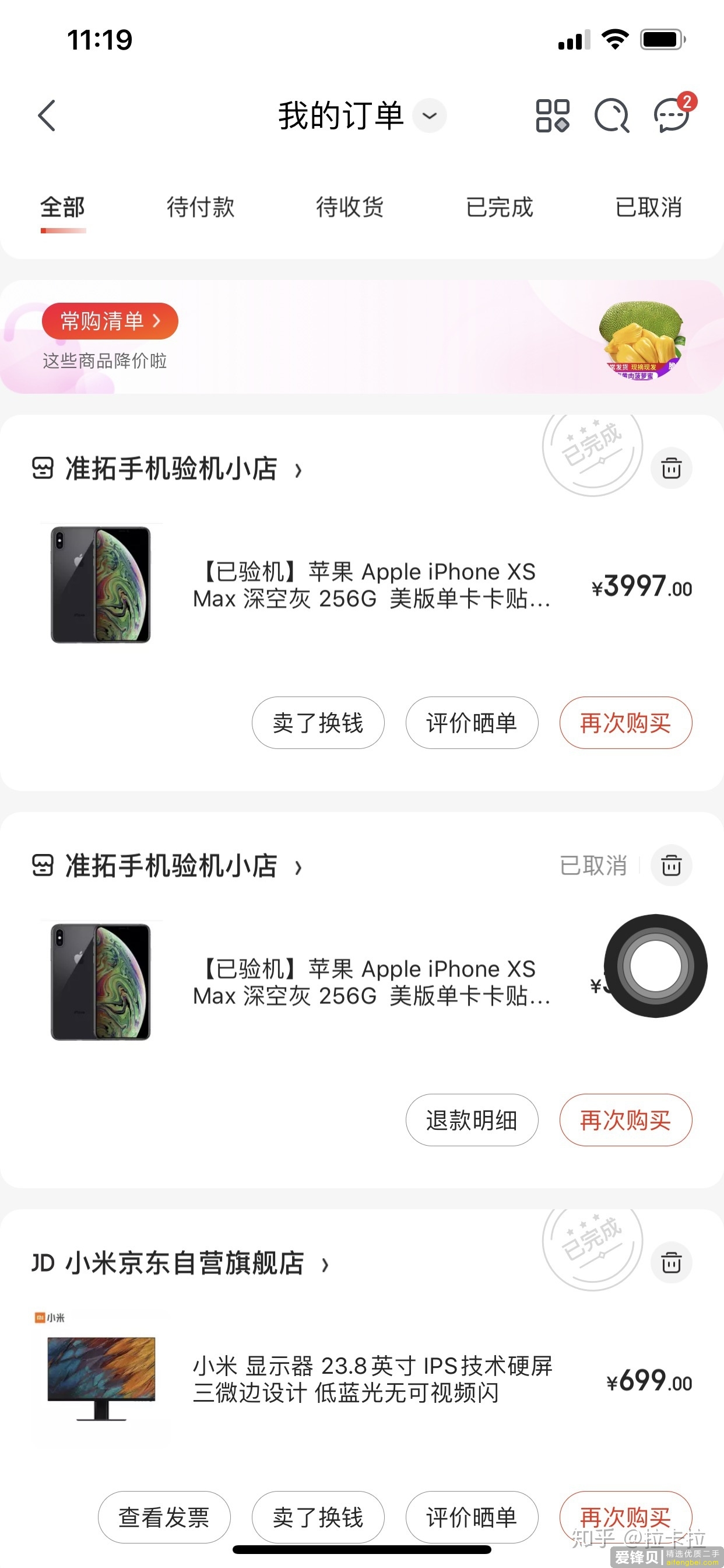The width and height of the screenshot is (724, 1568).
Task: Delete the 小米 显示器 order
Action: pyautogui.click(x=671, y=1262)
